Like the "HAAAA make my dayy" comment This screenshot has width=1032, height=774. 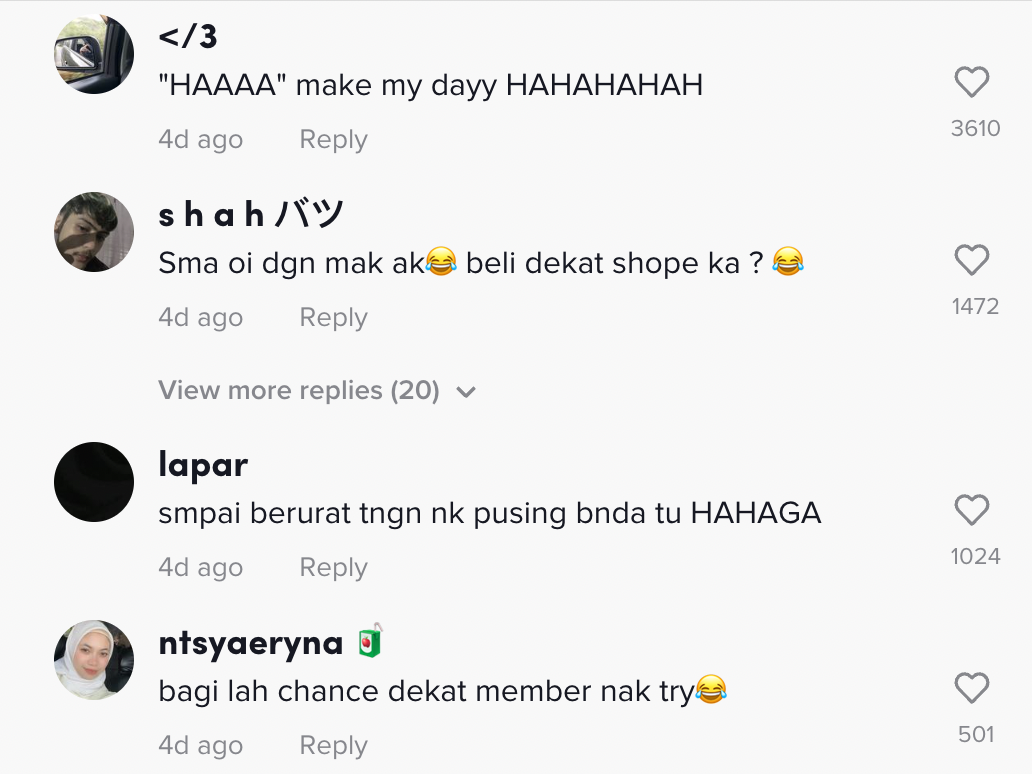[x=971, y=82]
